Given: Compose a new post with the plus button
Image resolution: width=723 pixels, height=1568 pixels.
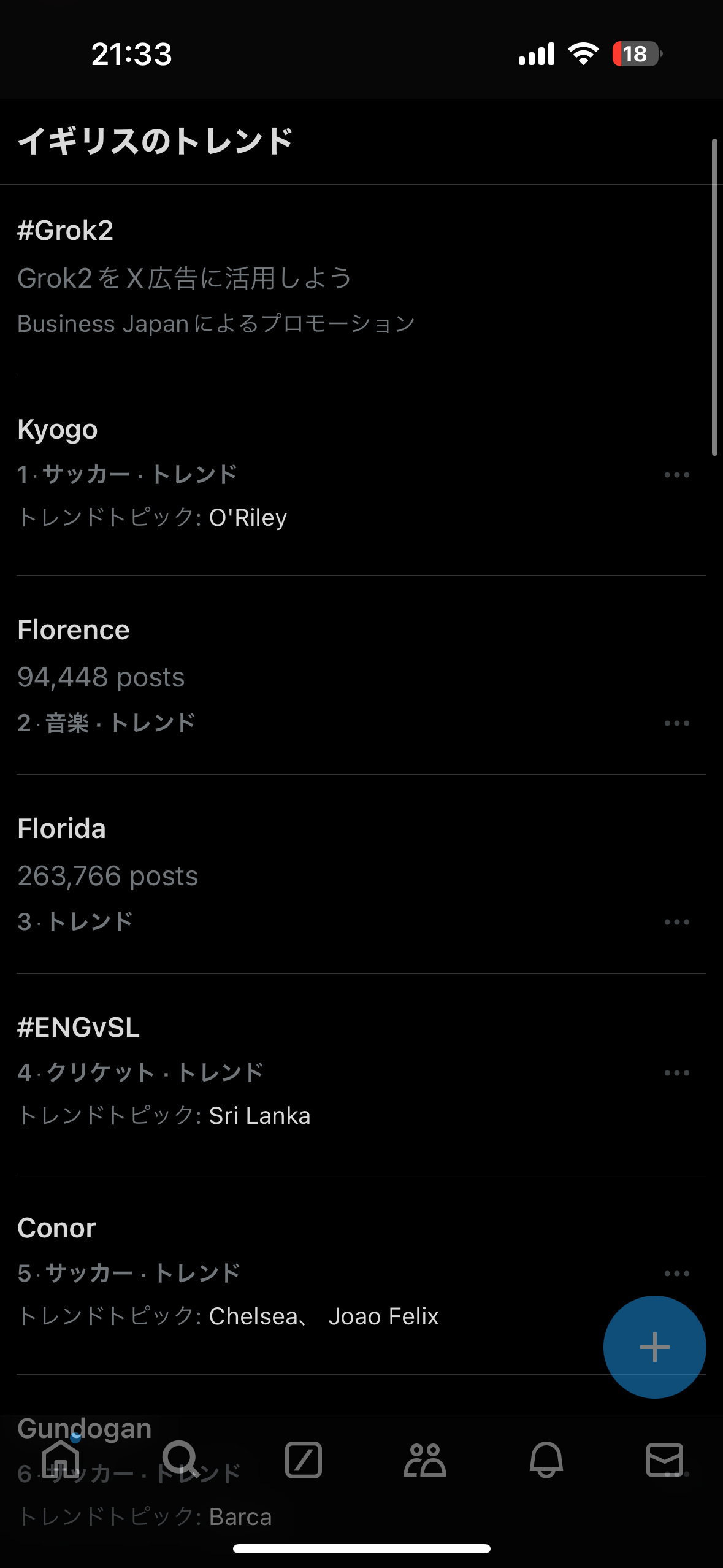Looking at the screenshot, I should click(654, 1347).
